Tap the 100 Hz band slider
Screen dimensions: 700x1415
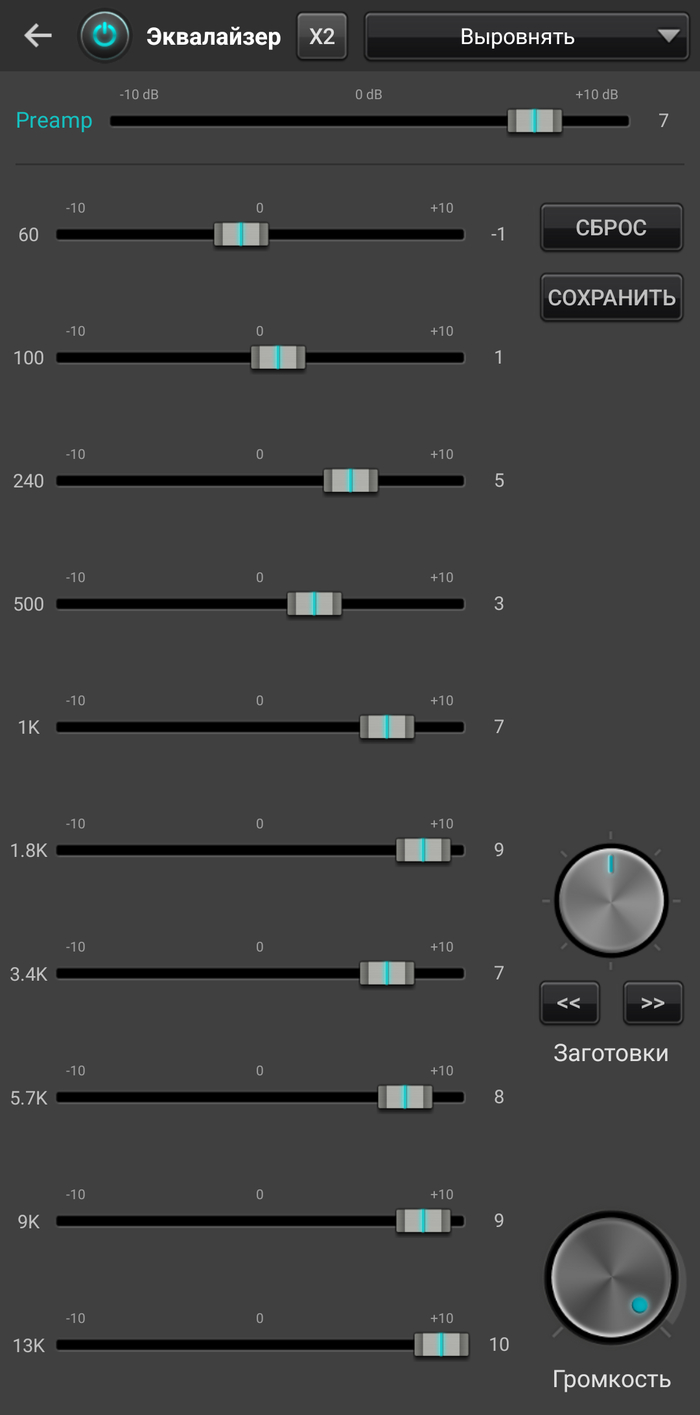[278, 358]
